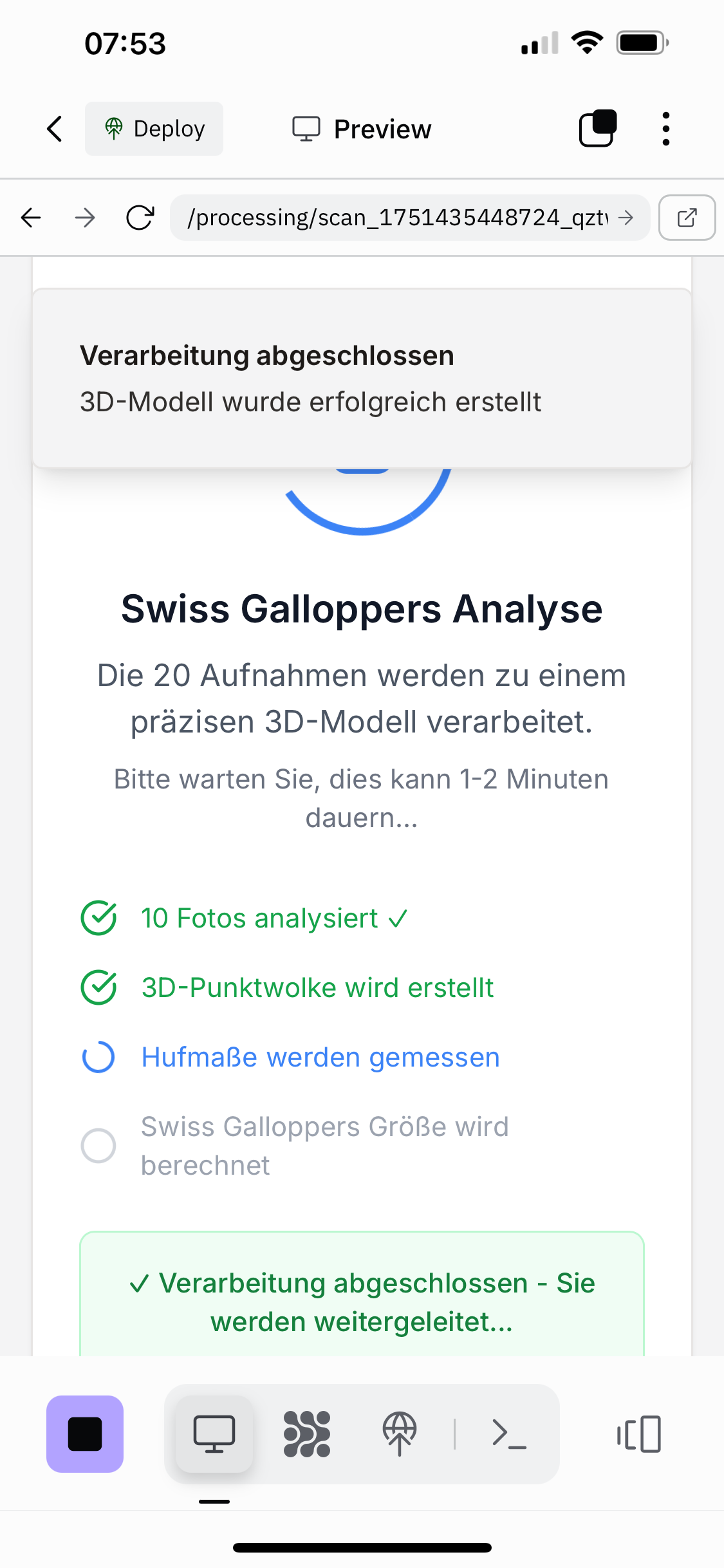Open the overlapping windows icon
The image size is (724, 1568).
(x=597, y=129)
